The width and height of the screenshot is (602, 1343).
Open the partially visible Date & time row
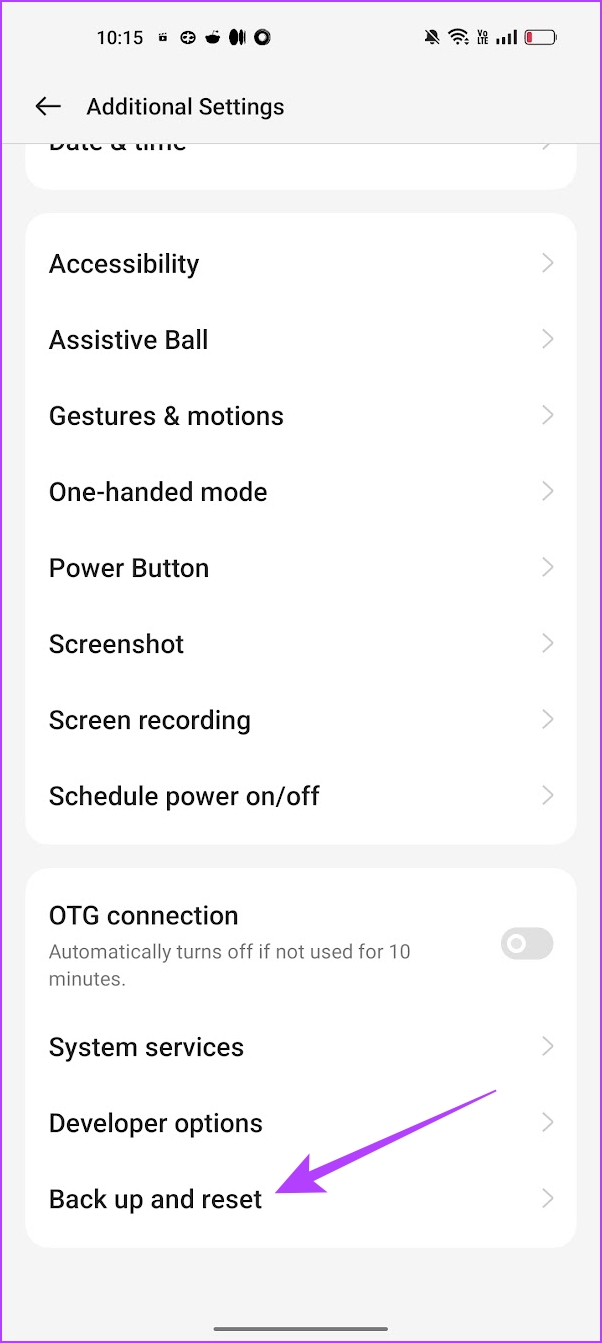click(300, 158)
